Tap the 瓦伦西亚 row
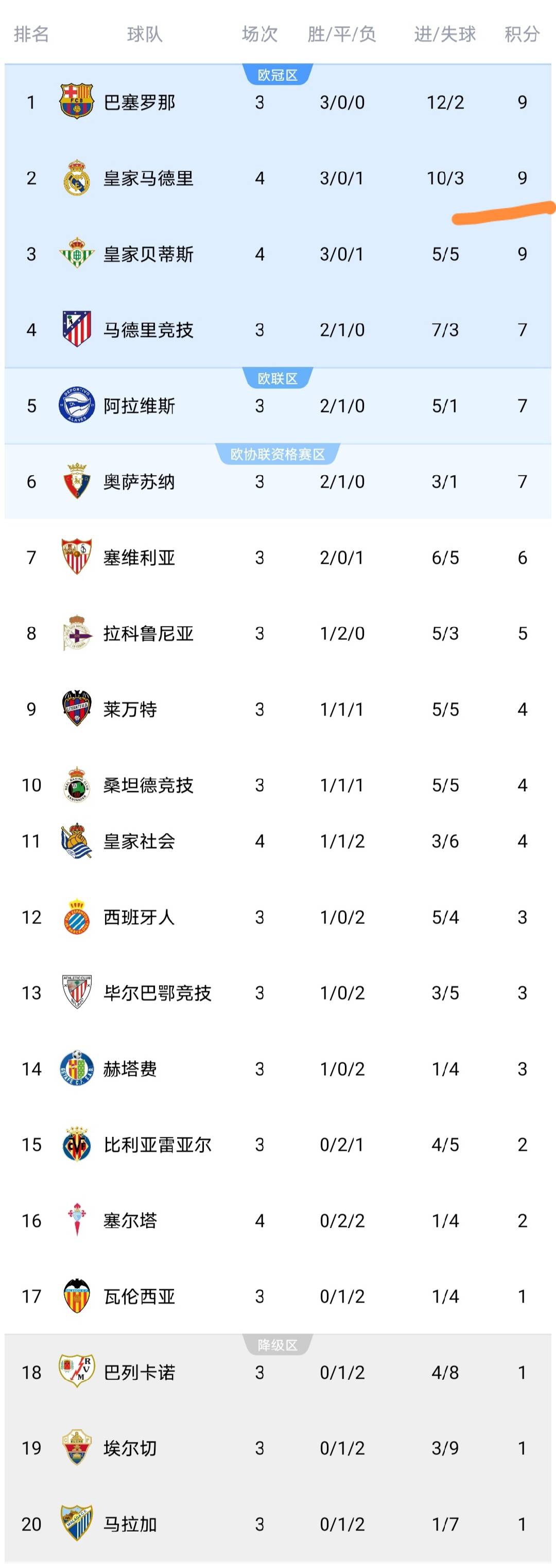The width and height of the screenshot is (556, 1568). (277, 1296)
